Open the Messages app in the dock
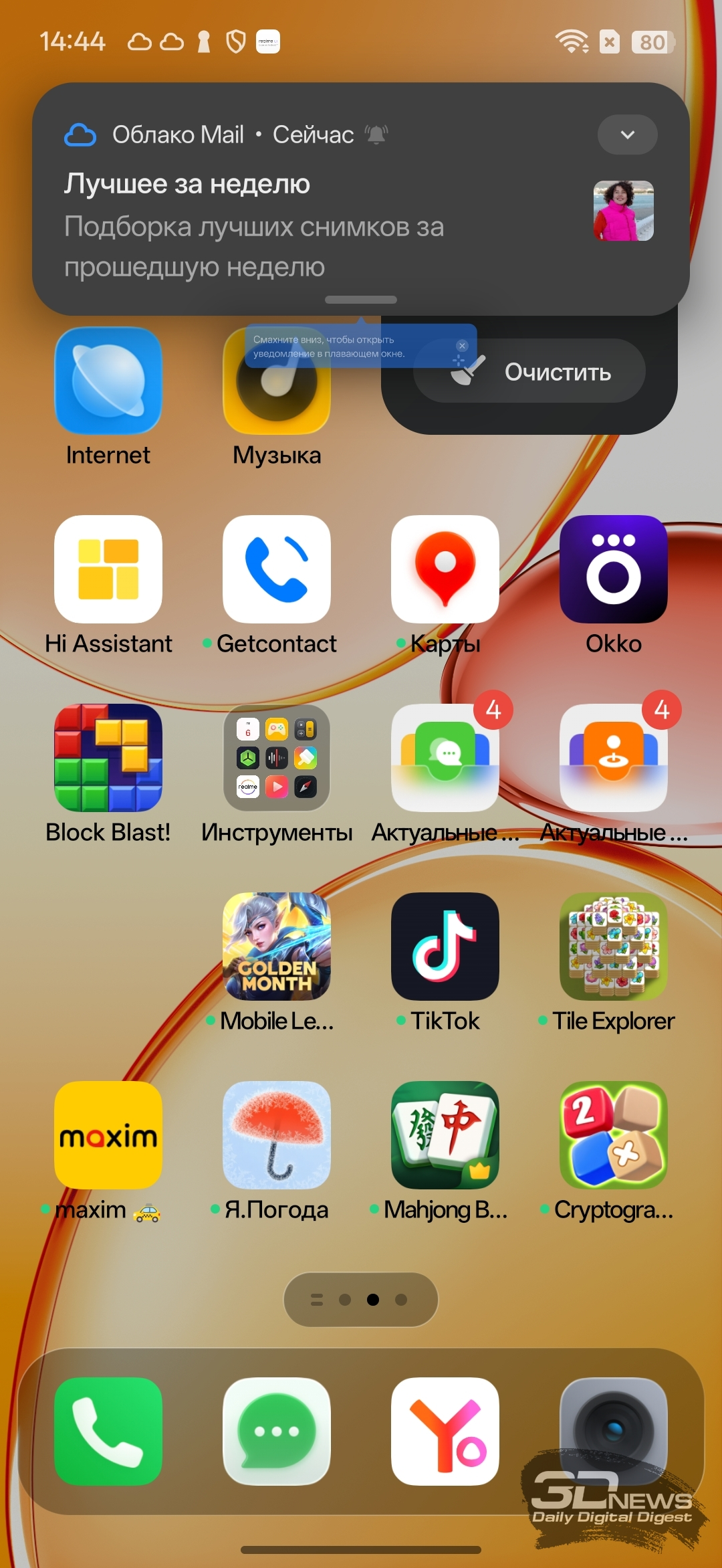Screen dimensions: 722x1568 [x=277, y=1432]
